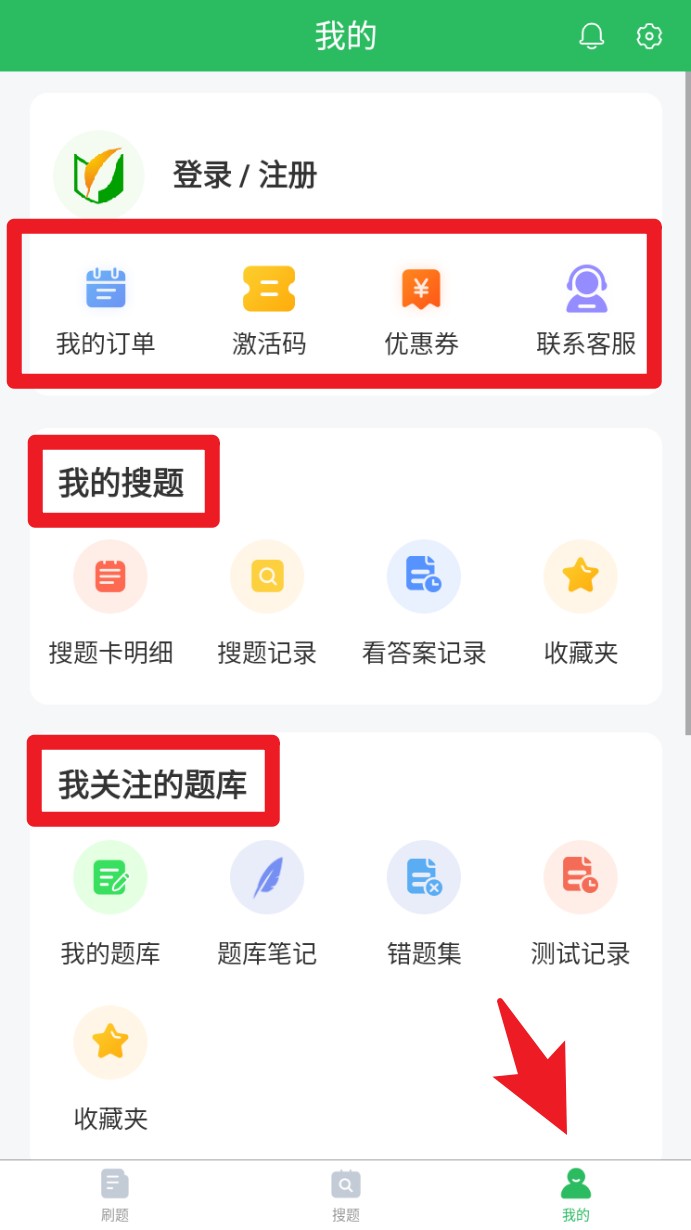Open 联系客服 customer service
Viewport: 691px width, 1230px height.
pos(586,310)
